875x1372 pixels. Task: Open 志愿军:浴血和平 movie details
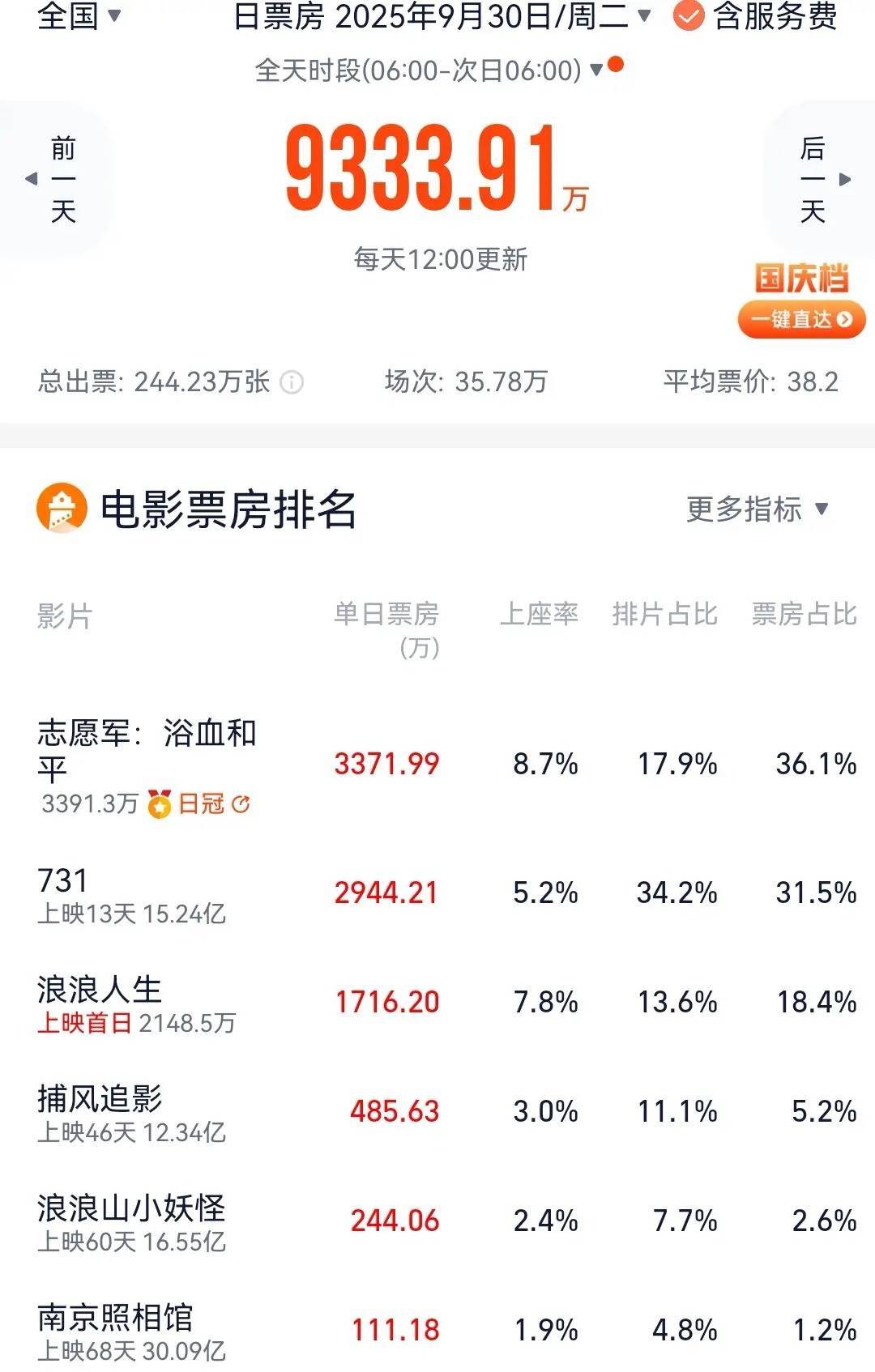(x=147, y=750)
